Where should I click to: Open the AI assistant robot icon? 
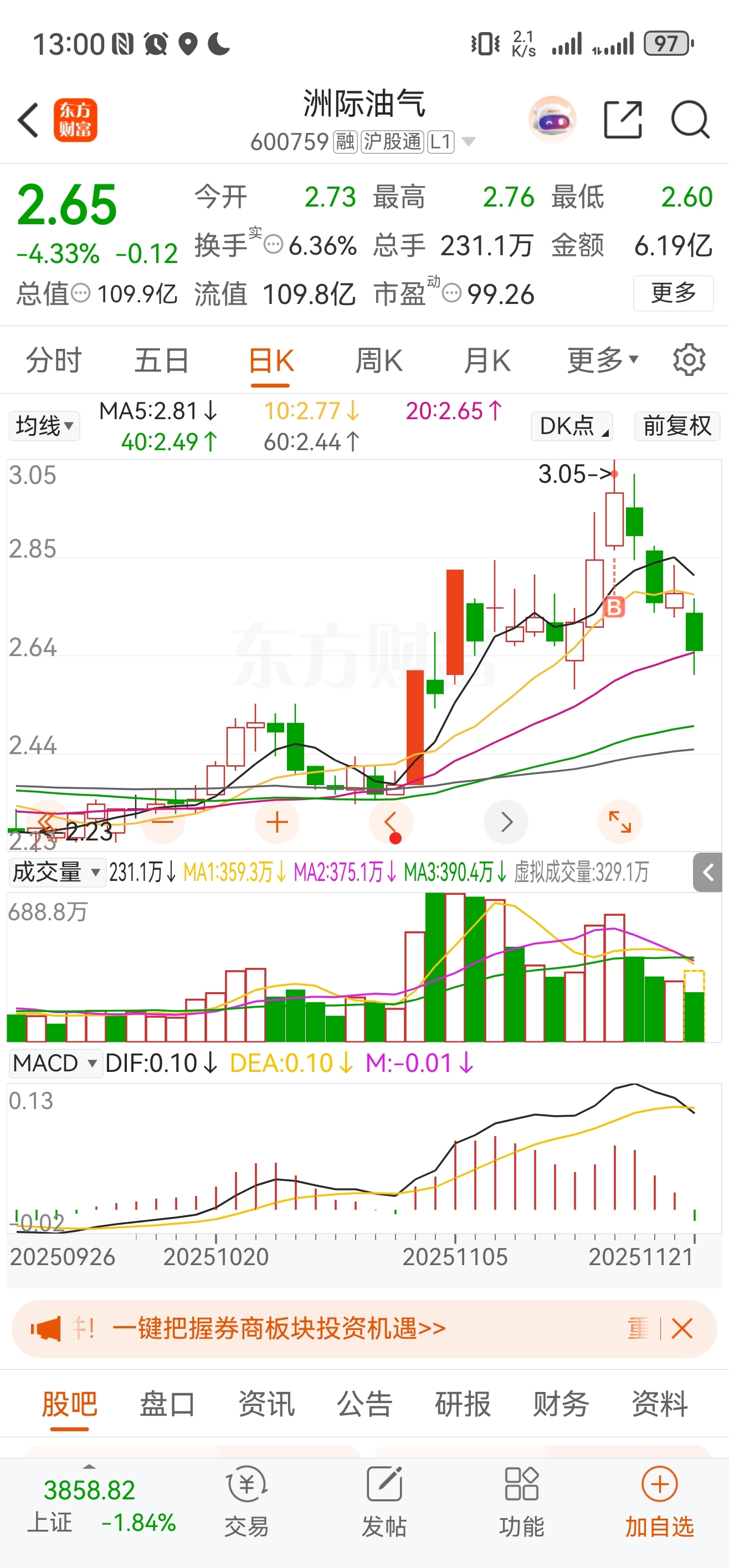click(x=552, y=120)
